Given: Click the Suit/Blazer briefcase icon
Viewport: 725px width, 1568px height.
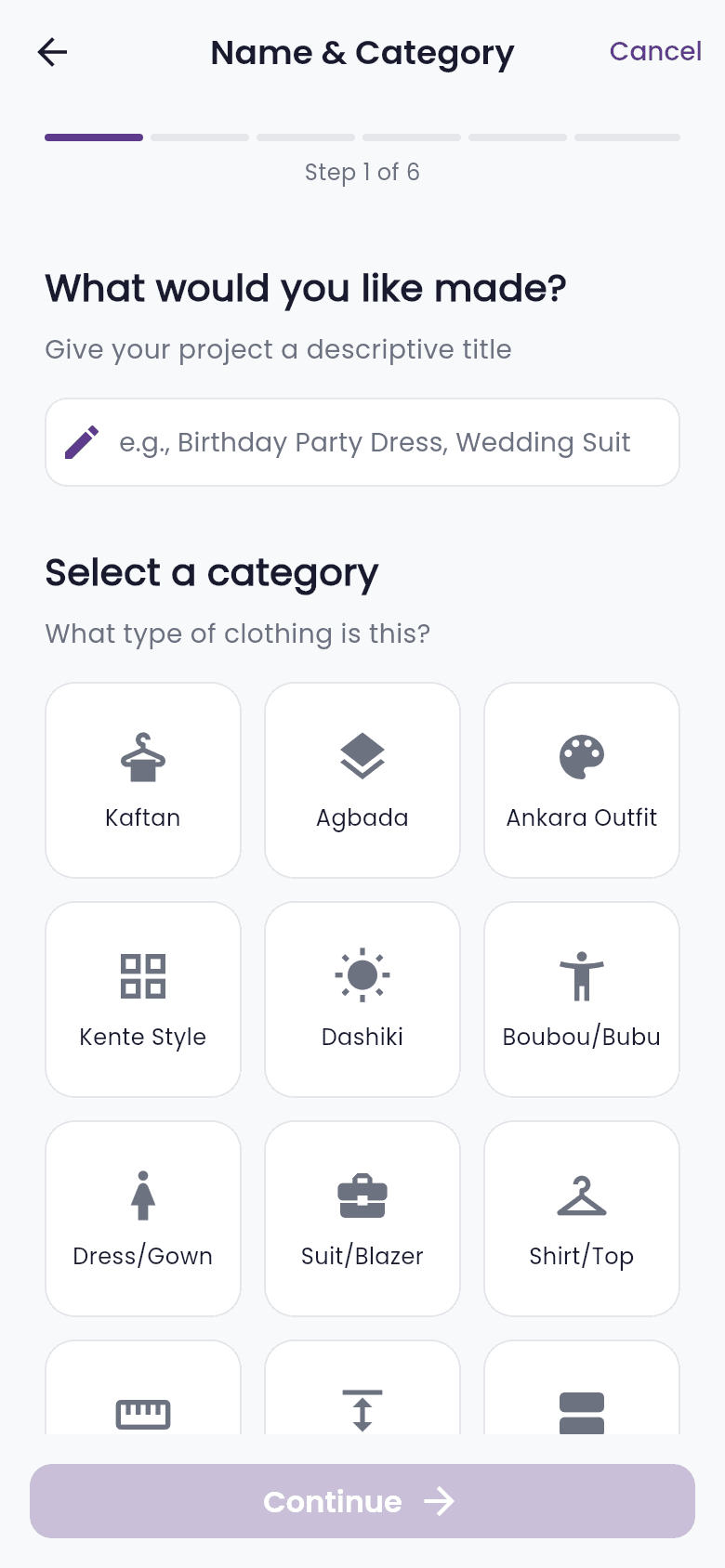Looking at the screenshot, I should (x=362, y=1195).
